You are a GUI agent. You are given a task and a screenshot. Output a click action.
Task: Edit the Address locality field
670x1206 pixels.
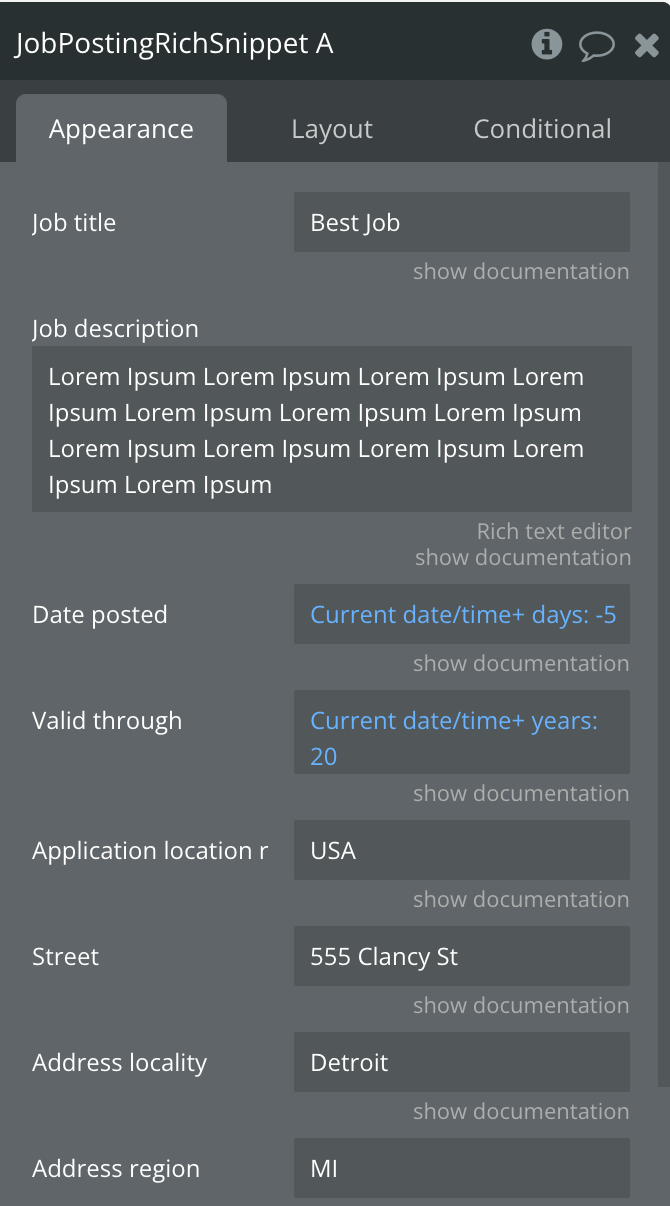[x=461, y=1062]
